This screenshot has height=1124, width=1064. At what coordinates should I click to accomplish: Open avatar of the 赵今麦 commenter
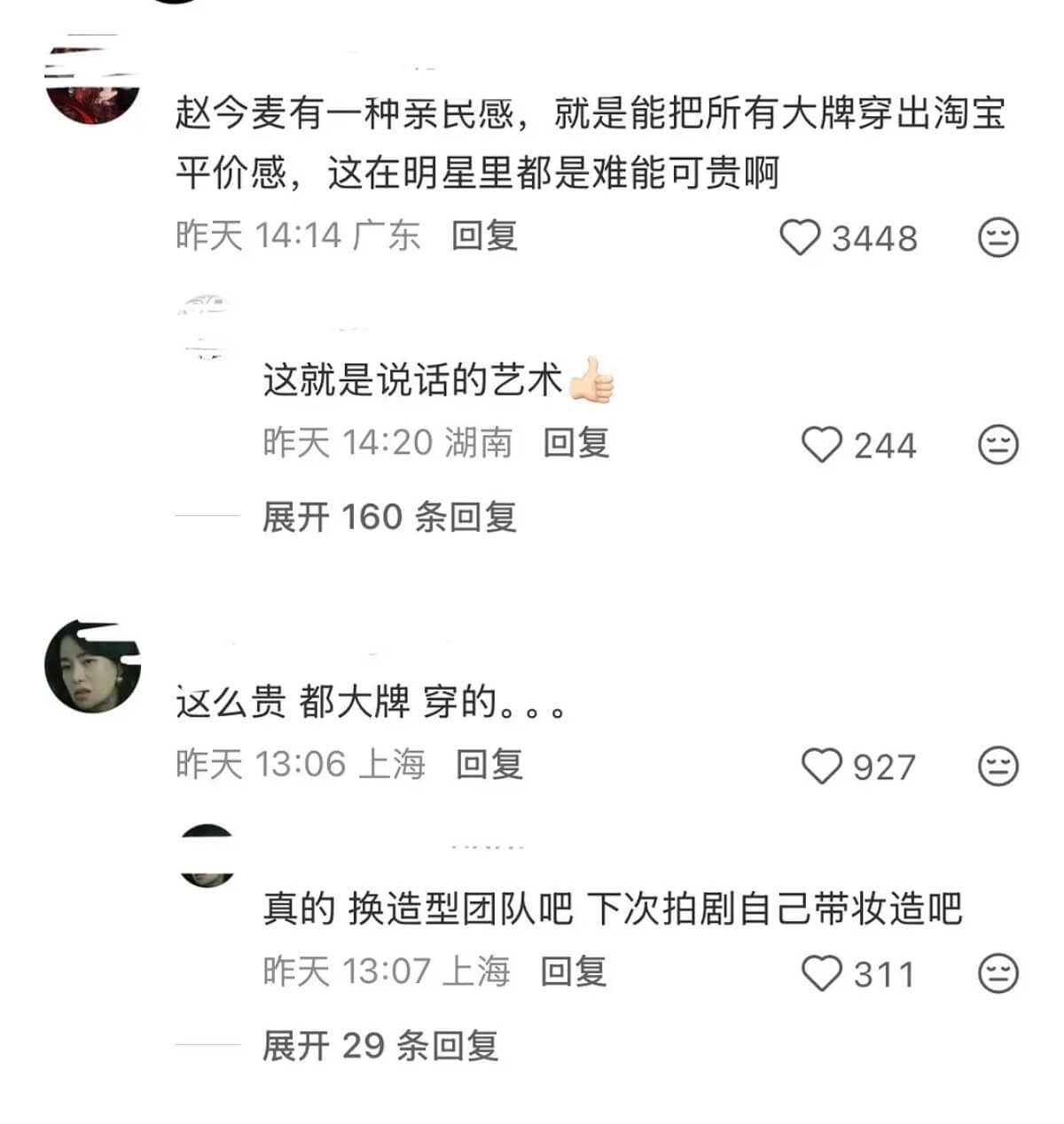[x=92, y=82]
